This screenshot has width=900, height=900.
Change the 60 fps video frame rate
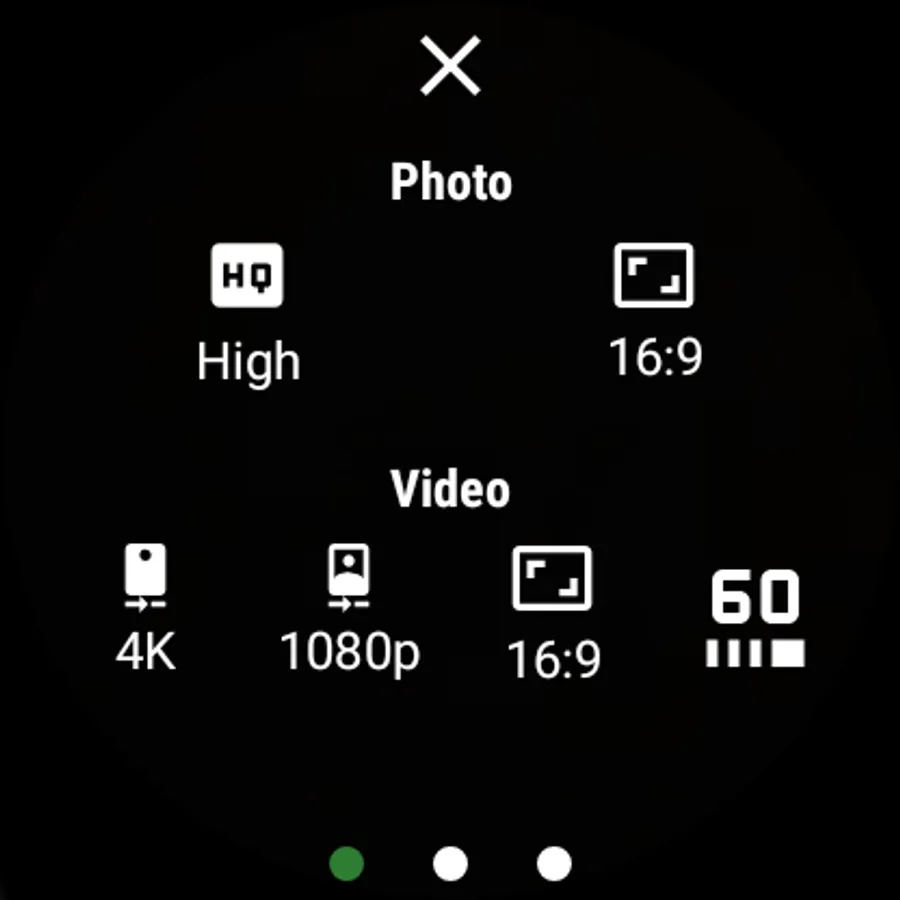click(755, 618)
